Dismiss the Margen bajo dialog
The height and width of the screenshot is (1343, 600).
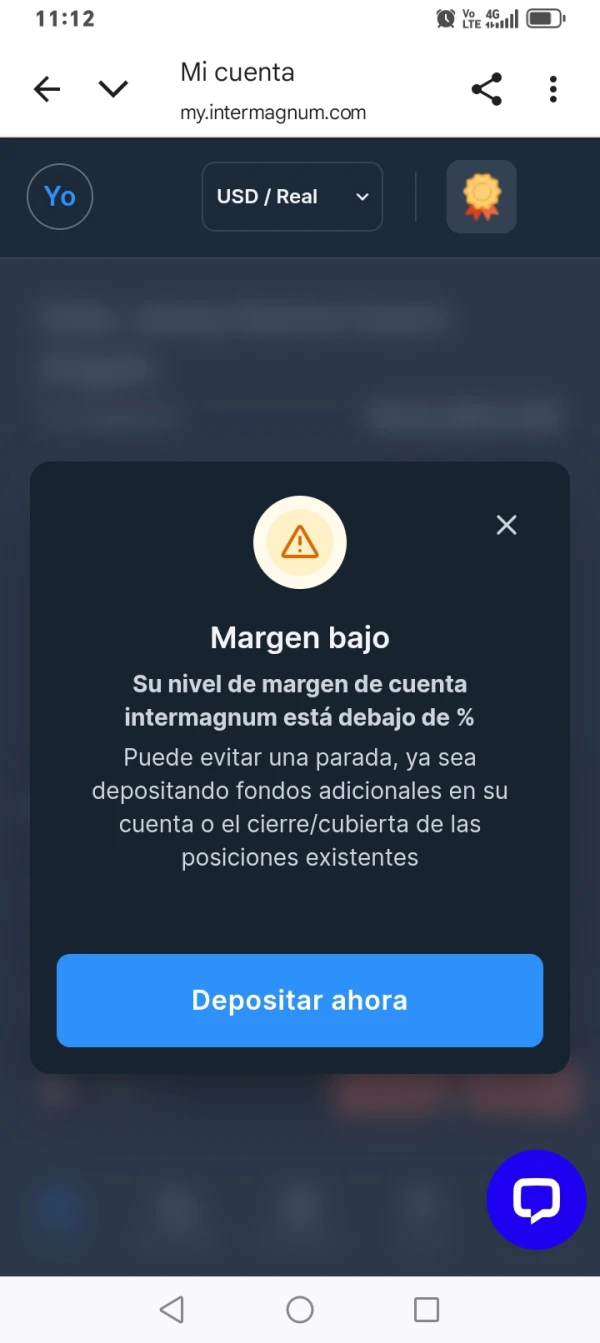coord(507,525)
